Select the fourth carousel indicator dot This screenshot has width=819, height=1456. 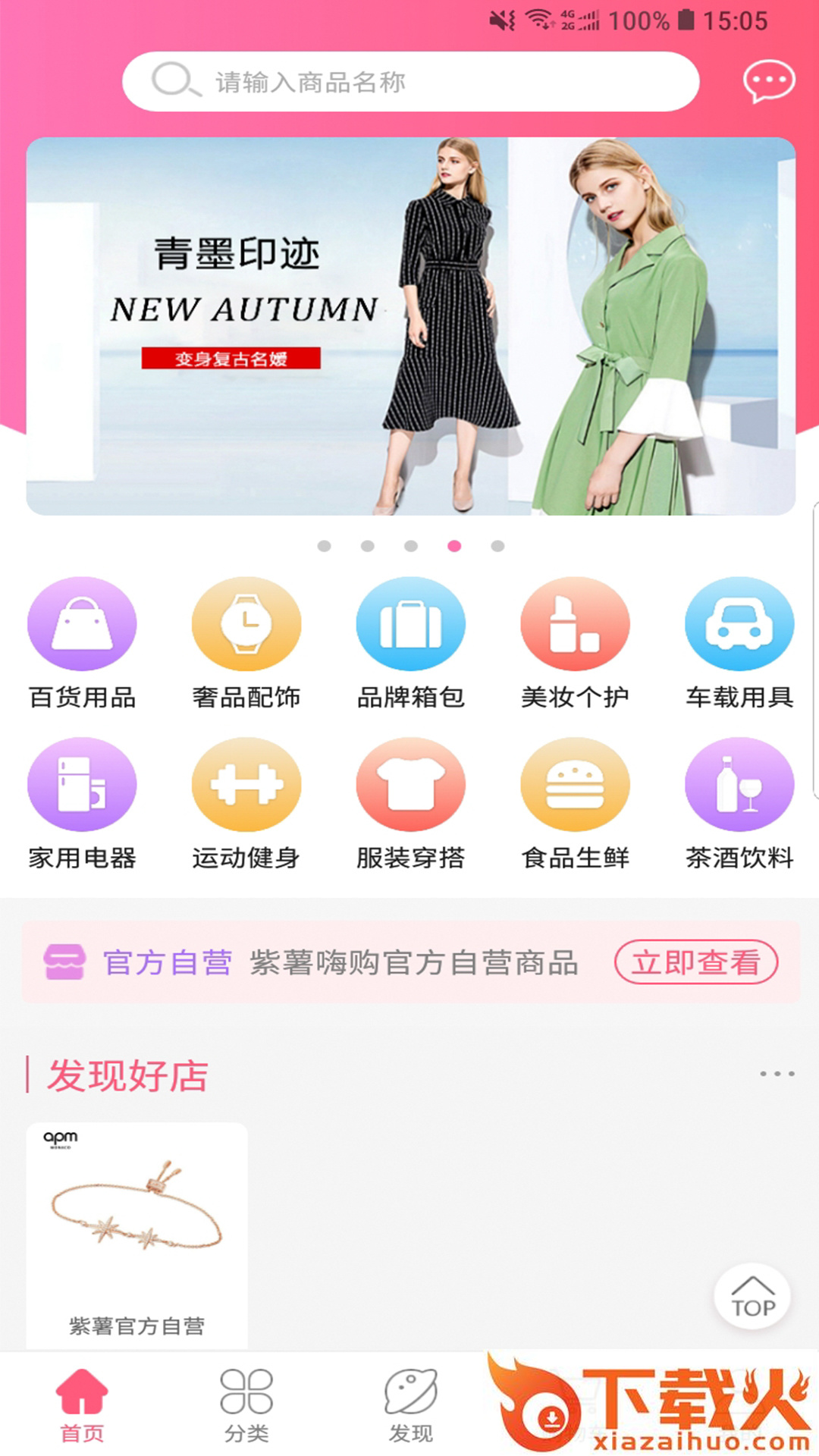(453, 544)
